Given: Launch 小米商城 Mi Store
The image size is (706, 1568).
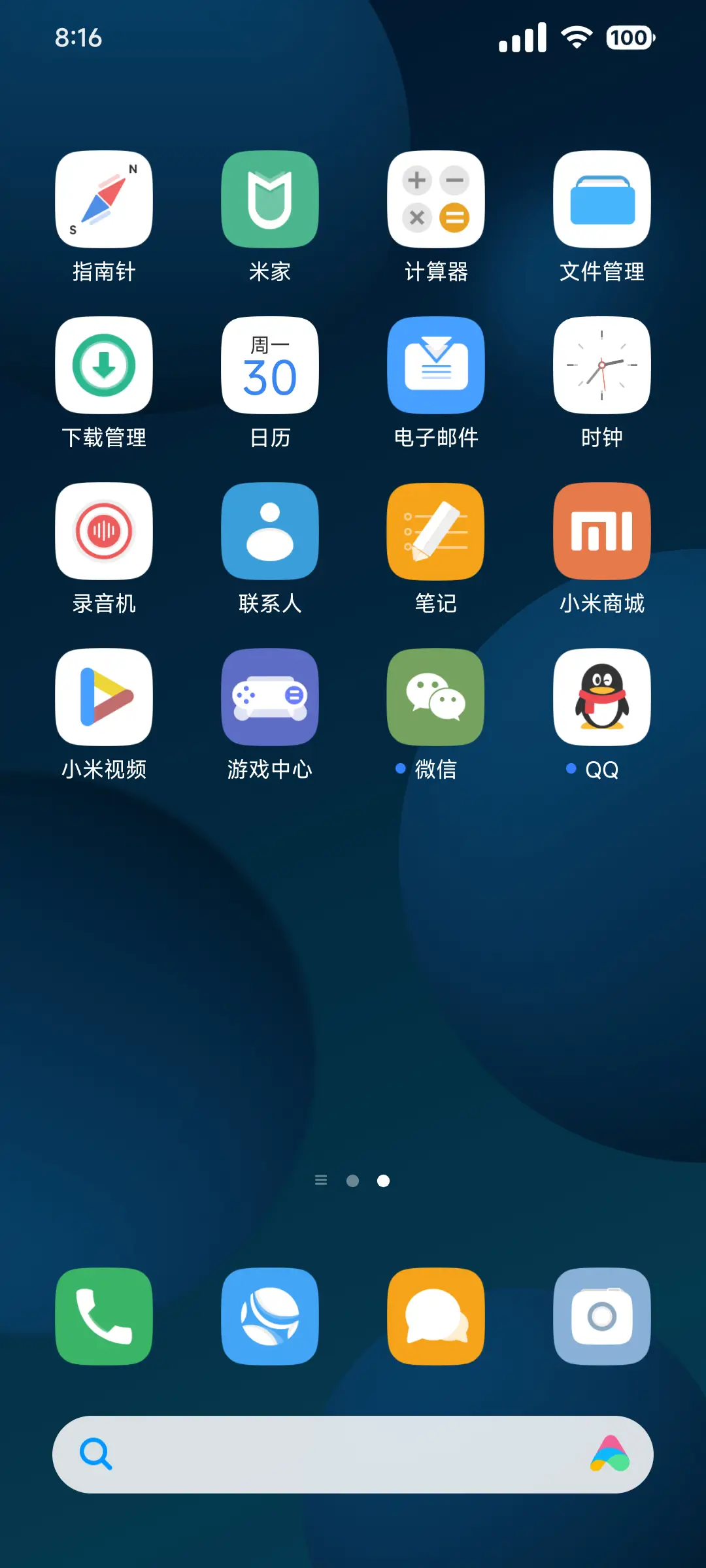Looking at the screenshot, I should coord(601,531).
